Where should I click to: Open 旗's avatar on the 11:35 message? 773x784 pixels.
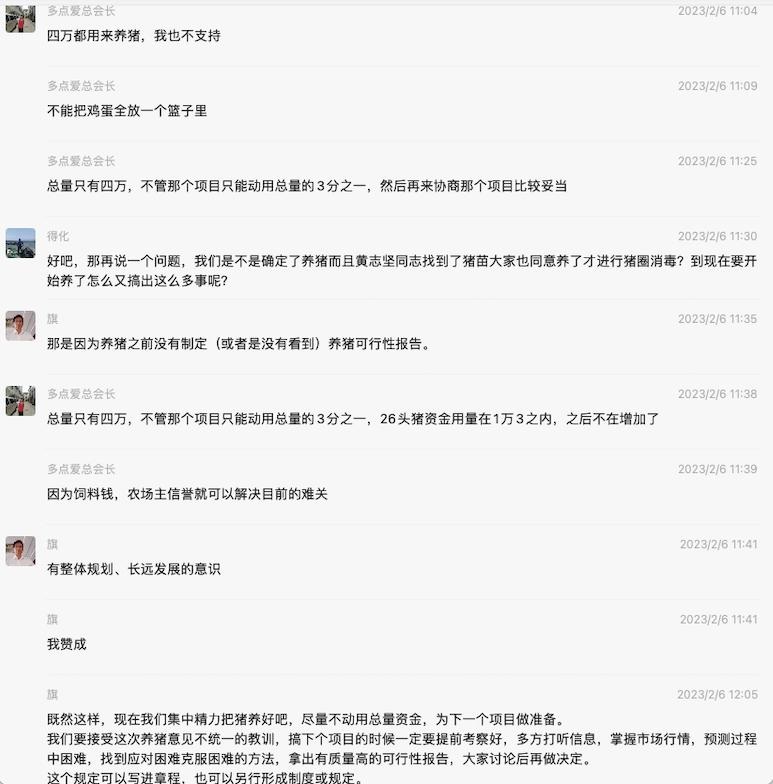20,325
